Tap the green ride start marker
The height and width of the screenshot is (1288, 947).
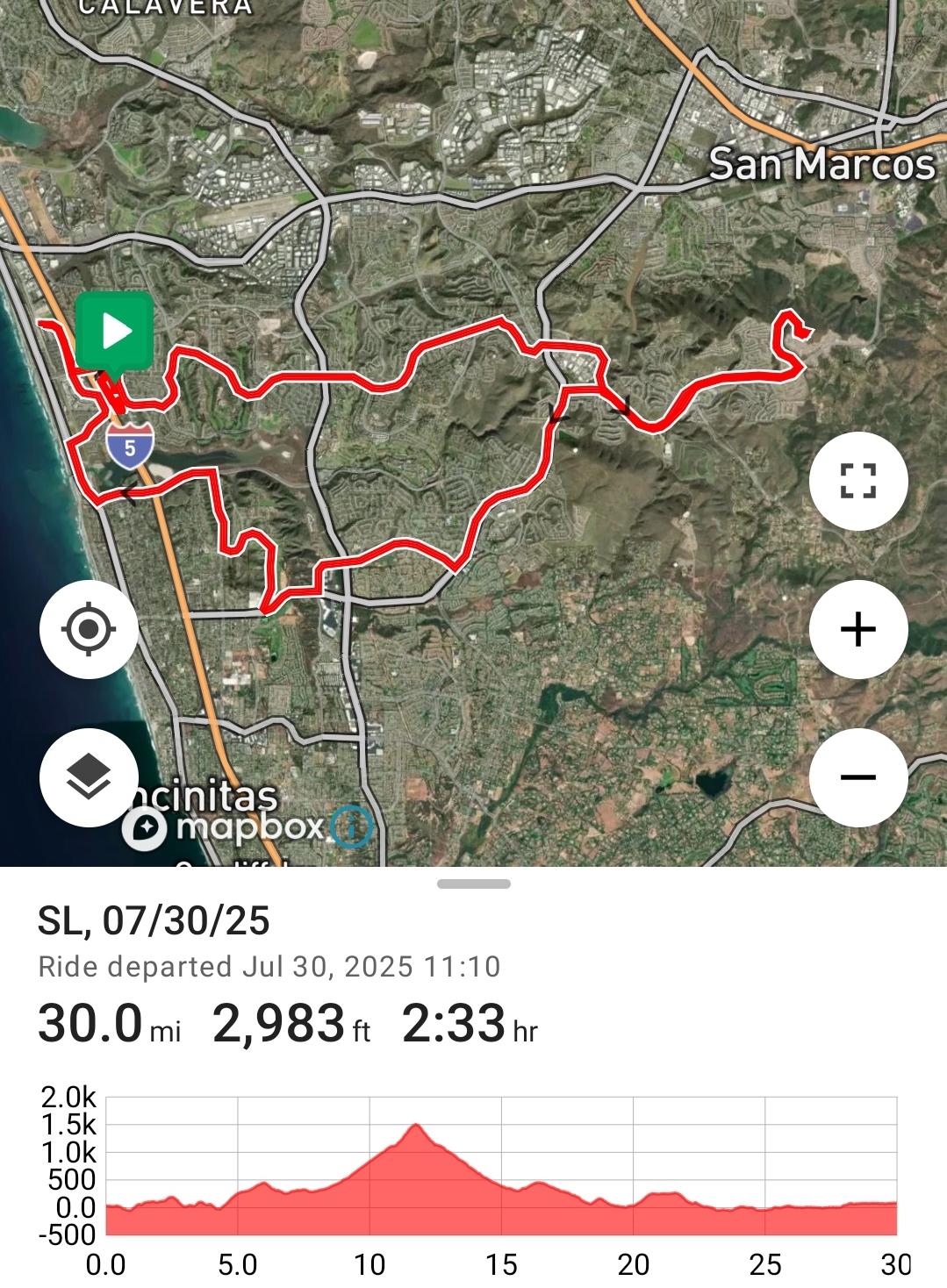pos(115,333)
